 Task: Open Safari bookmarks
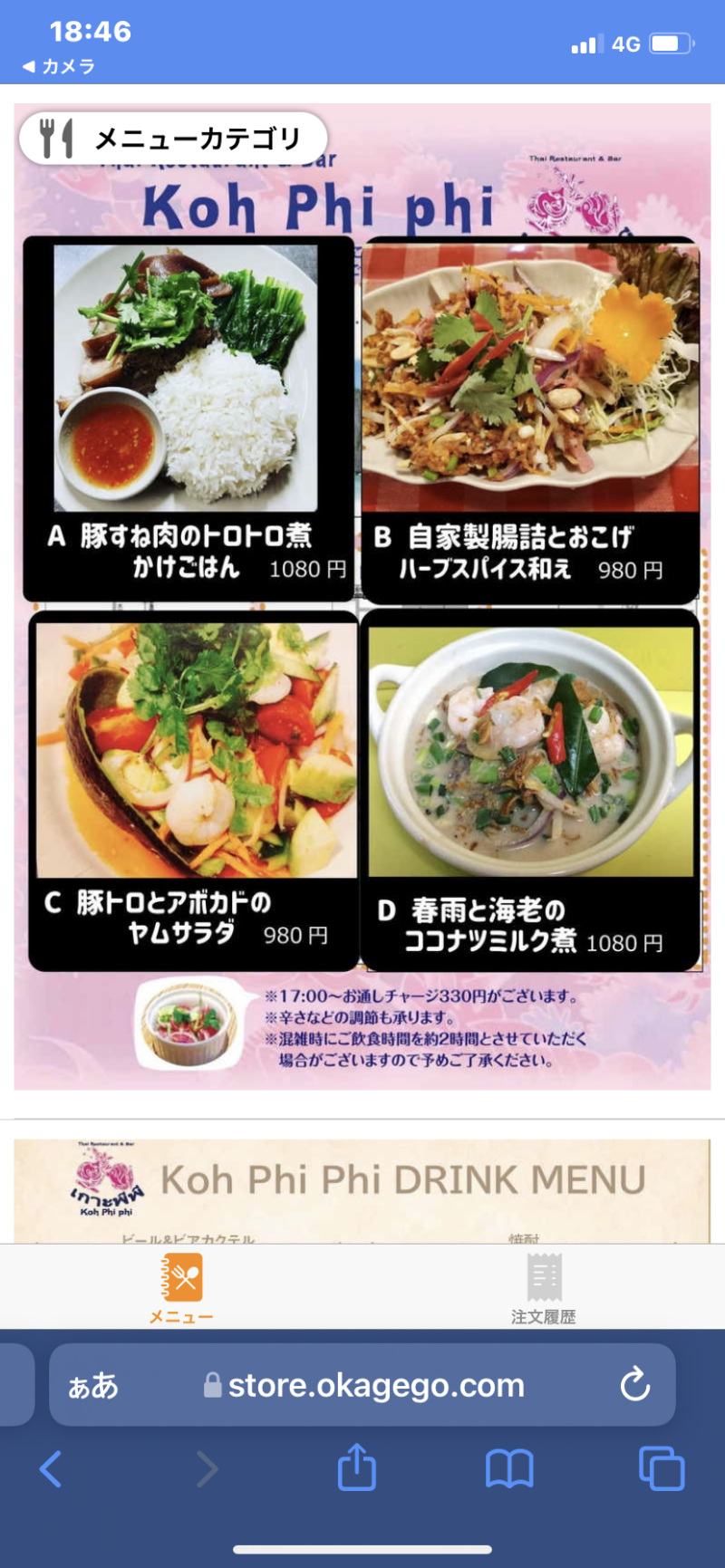coord(509,1468)
